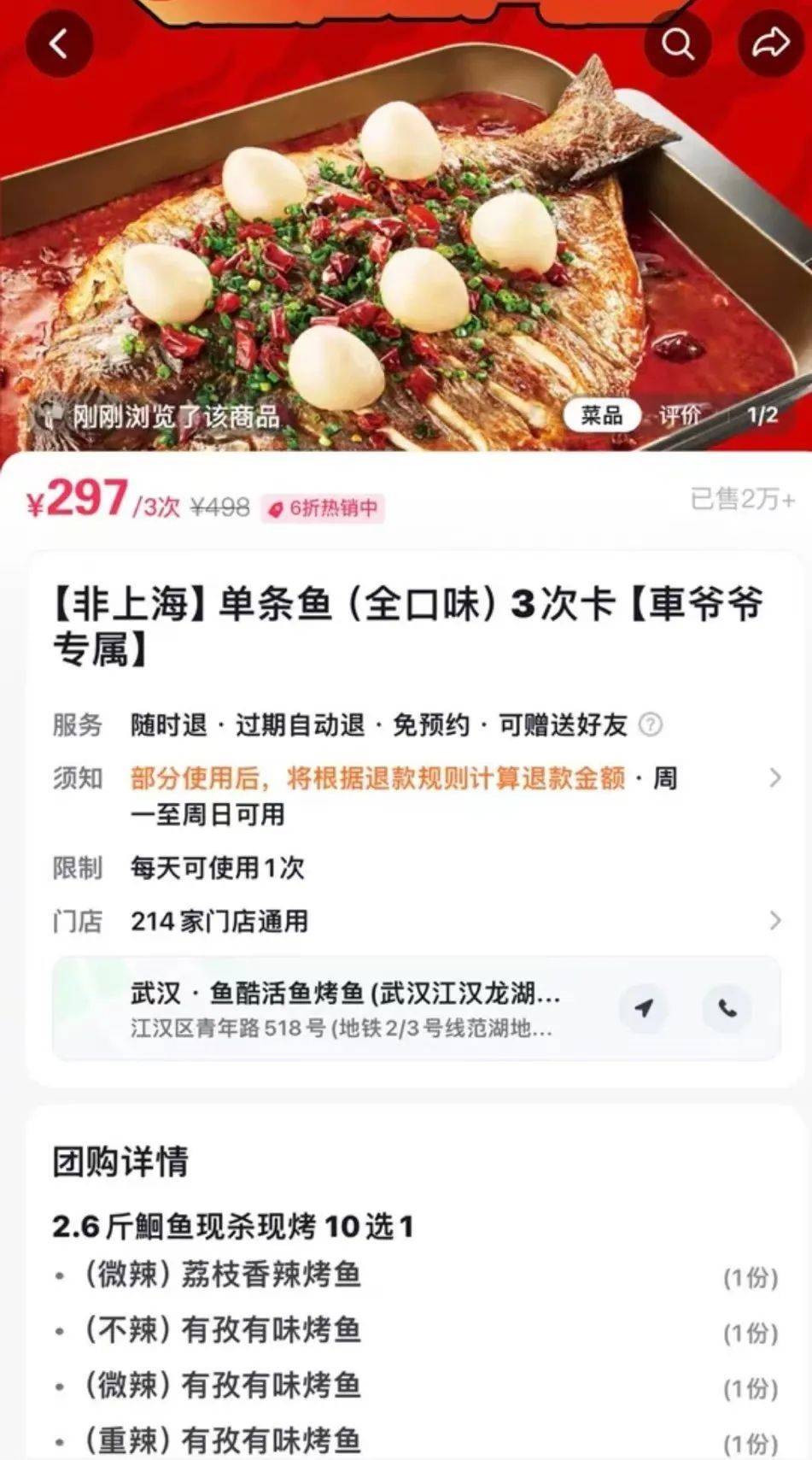Expand the 须知 refund rules row
812x1460 pixels.
tap(774, 777)
